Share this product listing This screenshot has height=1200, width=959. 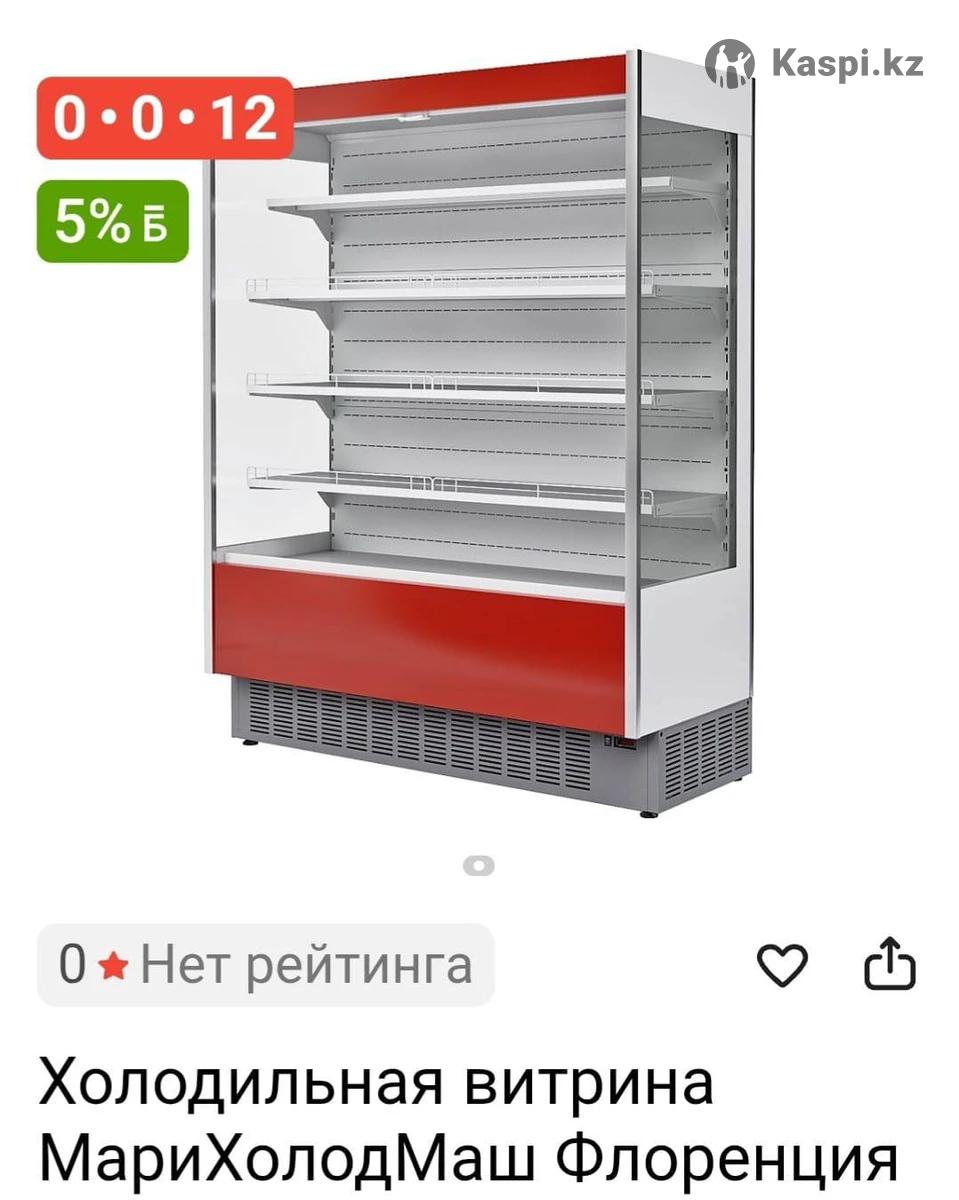889,965
